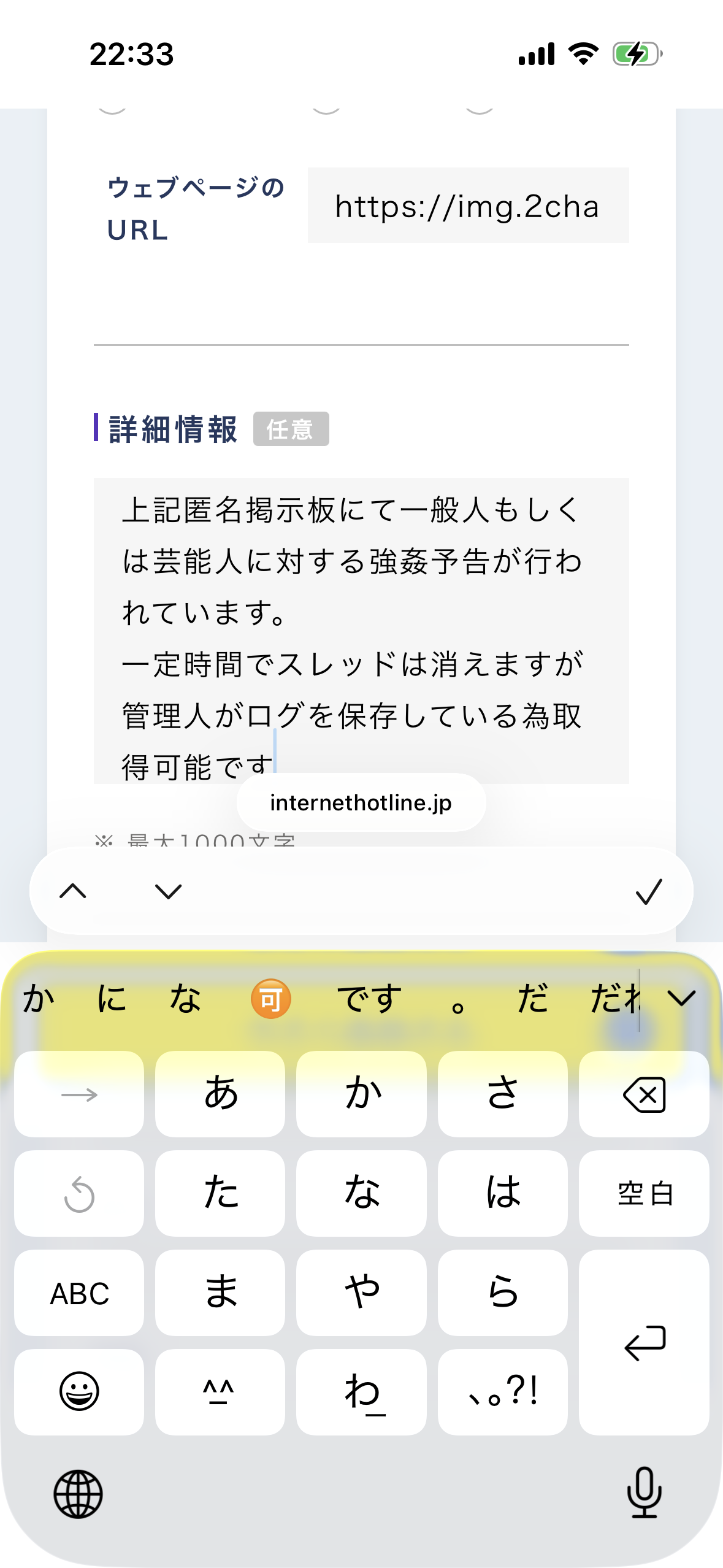Pick the だ suggestion
The width and height of the screenshot is (723, 1568).
(532, 999)
